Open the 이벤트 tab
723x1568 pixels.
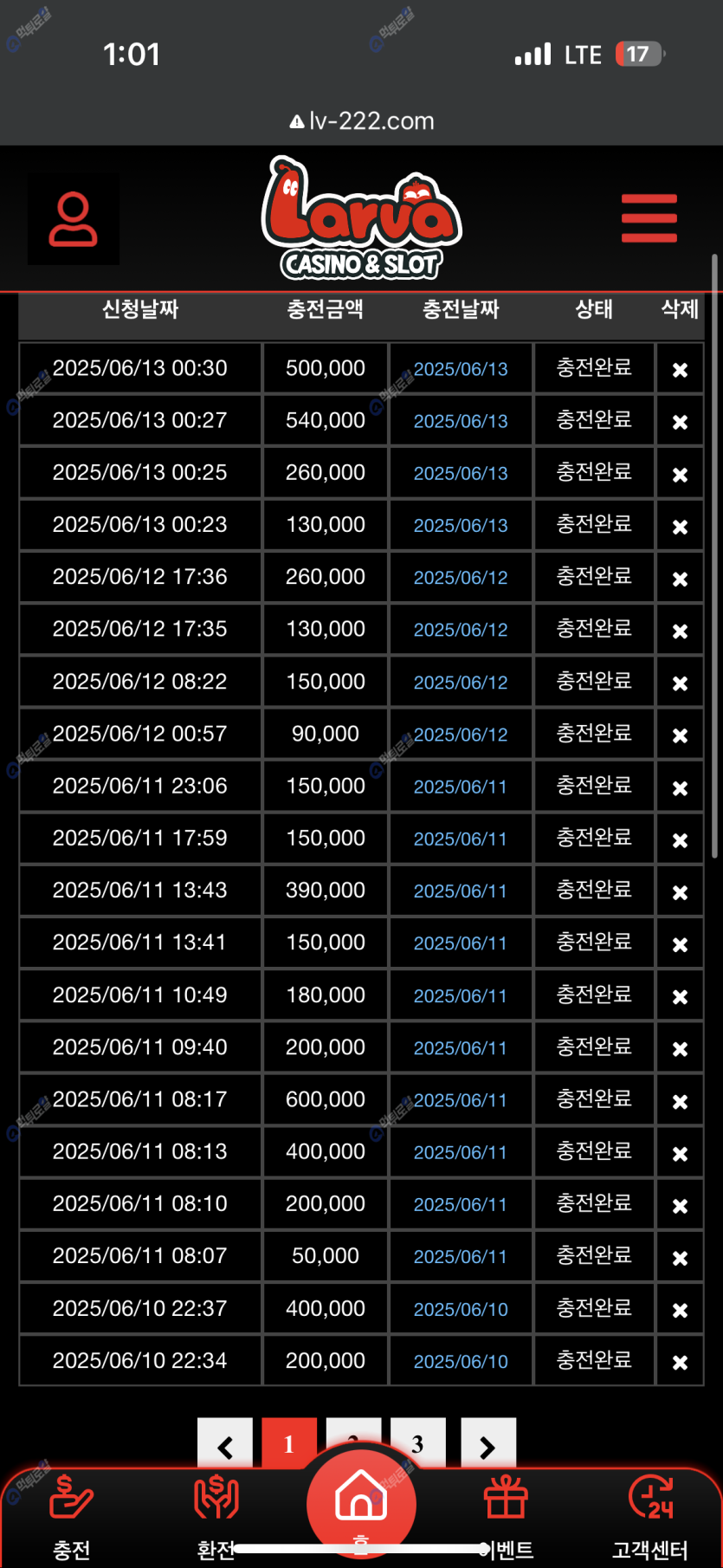click(x=507, y=1516)
